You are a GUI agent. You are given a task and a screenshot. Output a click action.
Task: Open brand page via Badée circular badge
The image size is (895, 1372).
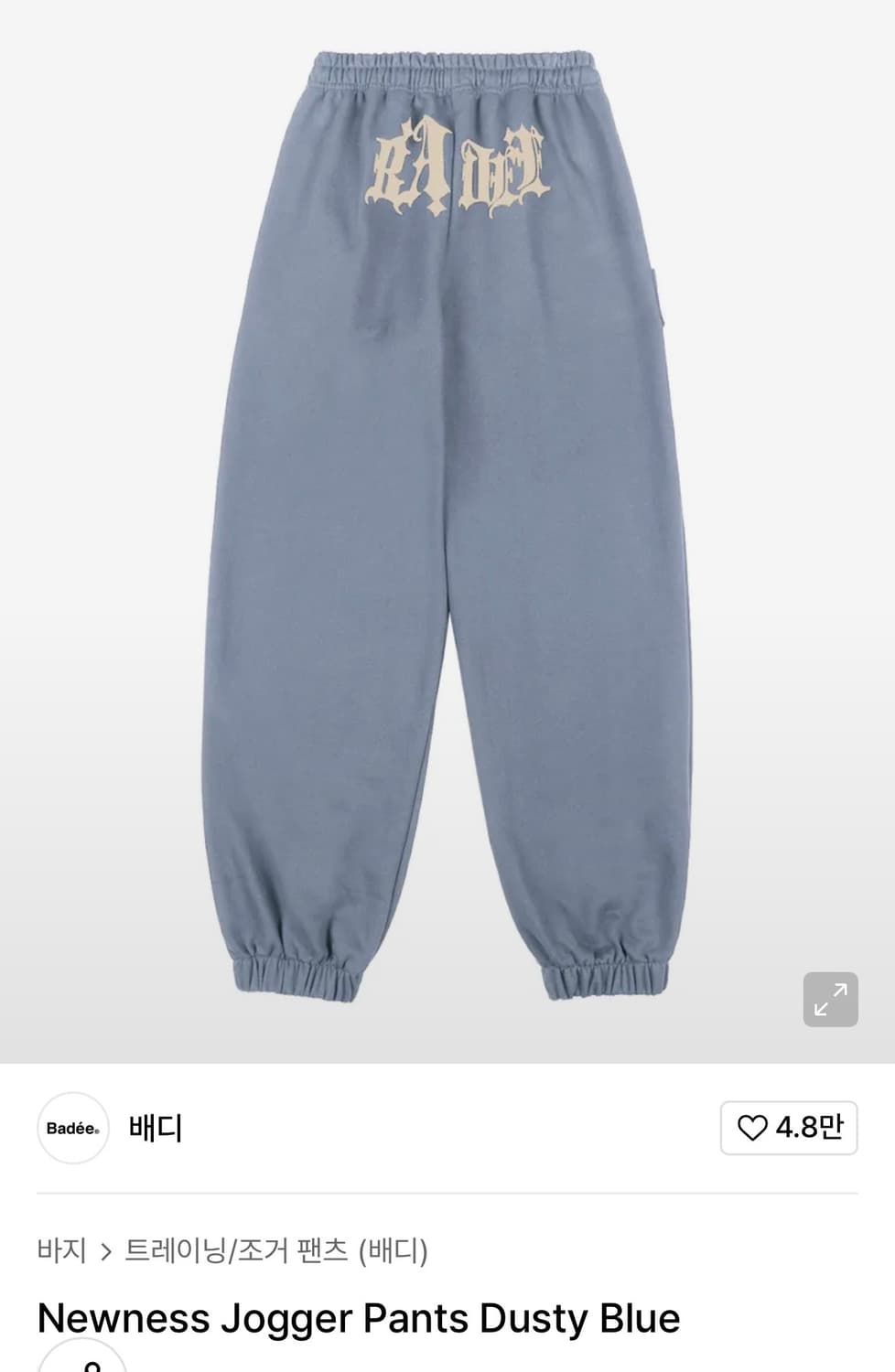point(73,1129)
